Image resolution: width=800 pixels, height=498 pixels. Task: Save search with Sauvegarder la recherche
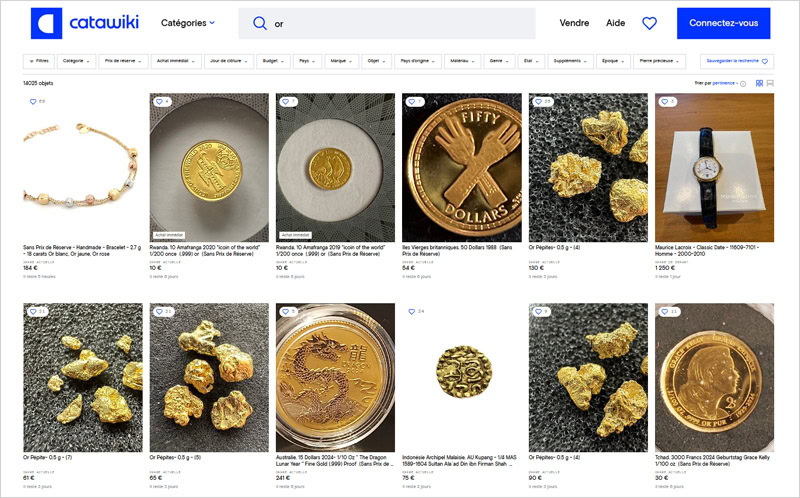(x=737, y=61)
